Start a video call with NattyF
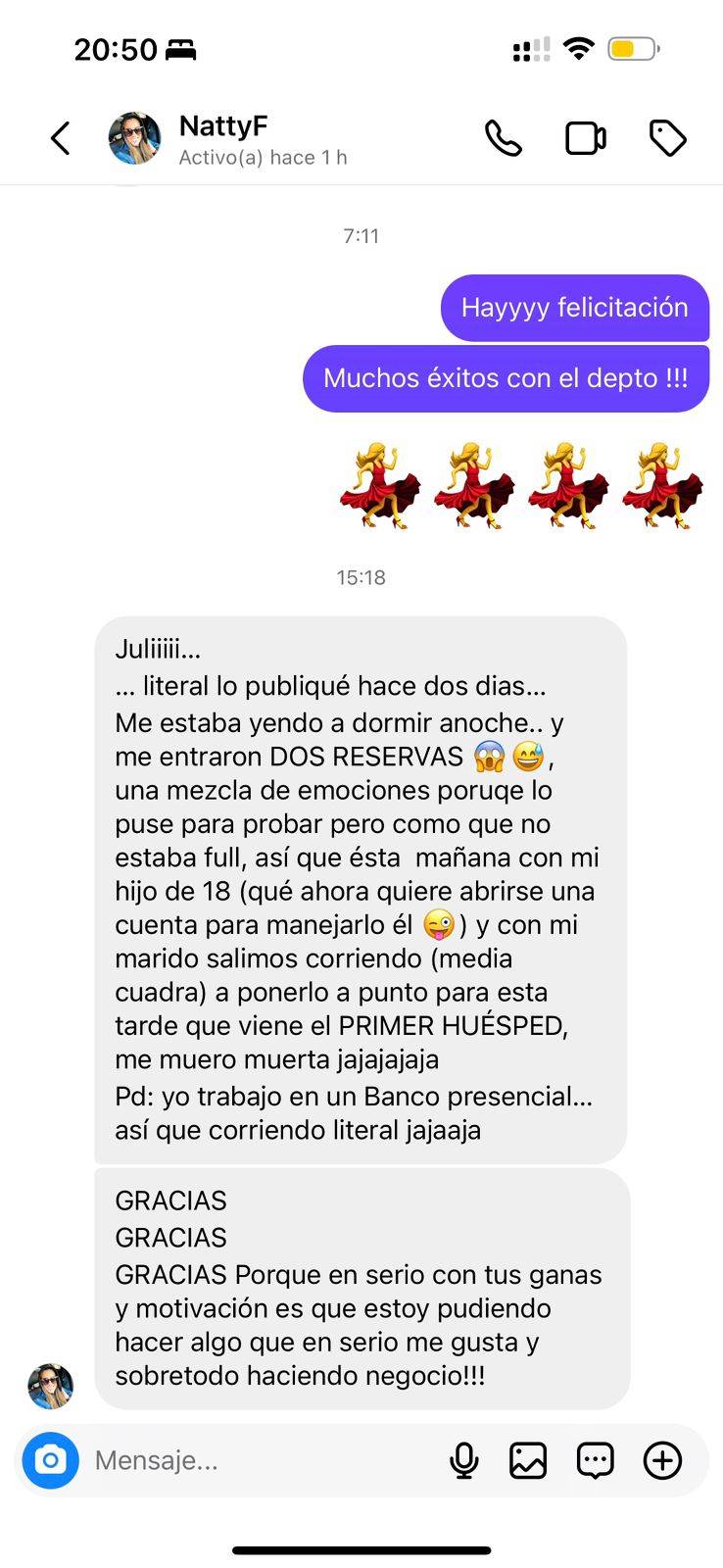This screenshot has height=1568, width=723. pyautogui.click(x=586, y=138)
